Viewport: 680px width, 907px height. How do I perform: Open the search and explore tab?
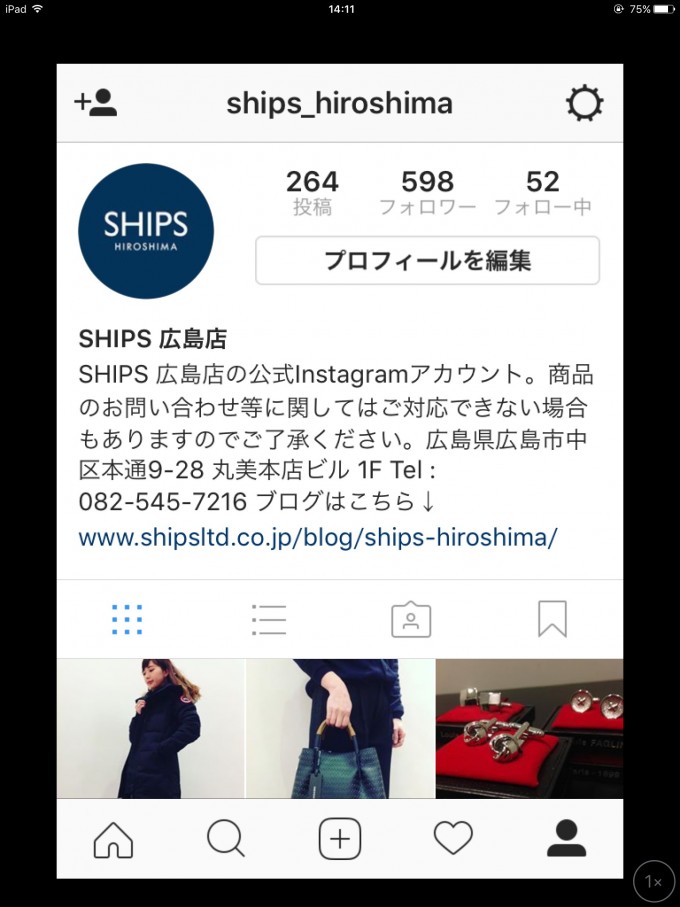pyautogui.click(x=226, y=839)
